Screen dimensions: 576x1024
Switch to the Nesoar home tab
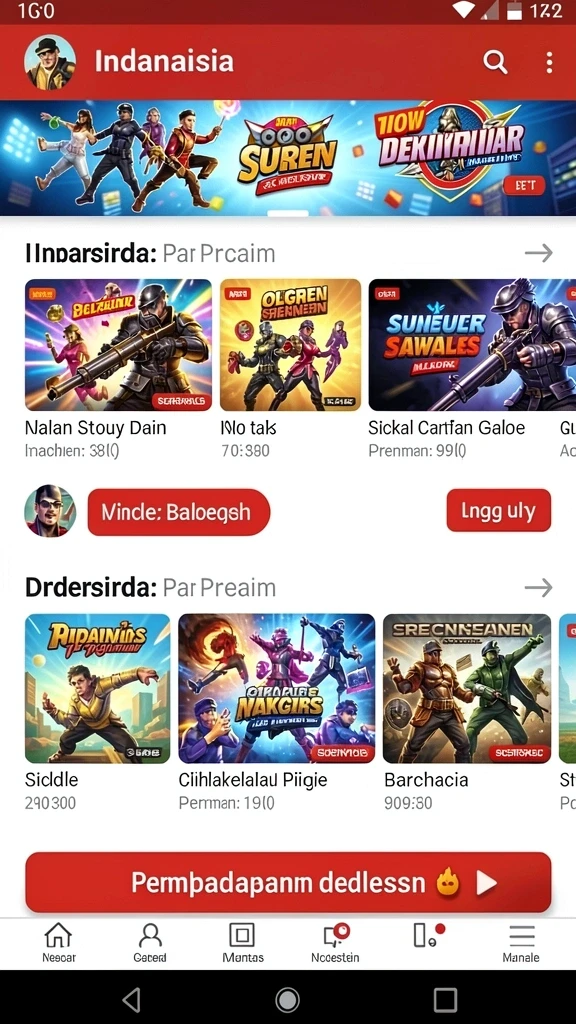click(59, 943)
